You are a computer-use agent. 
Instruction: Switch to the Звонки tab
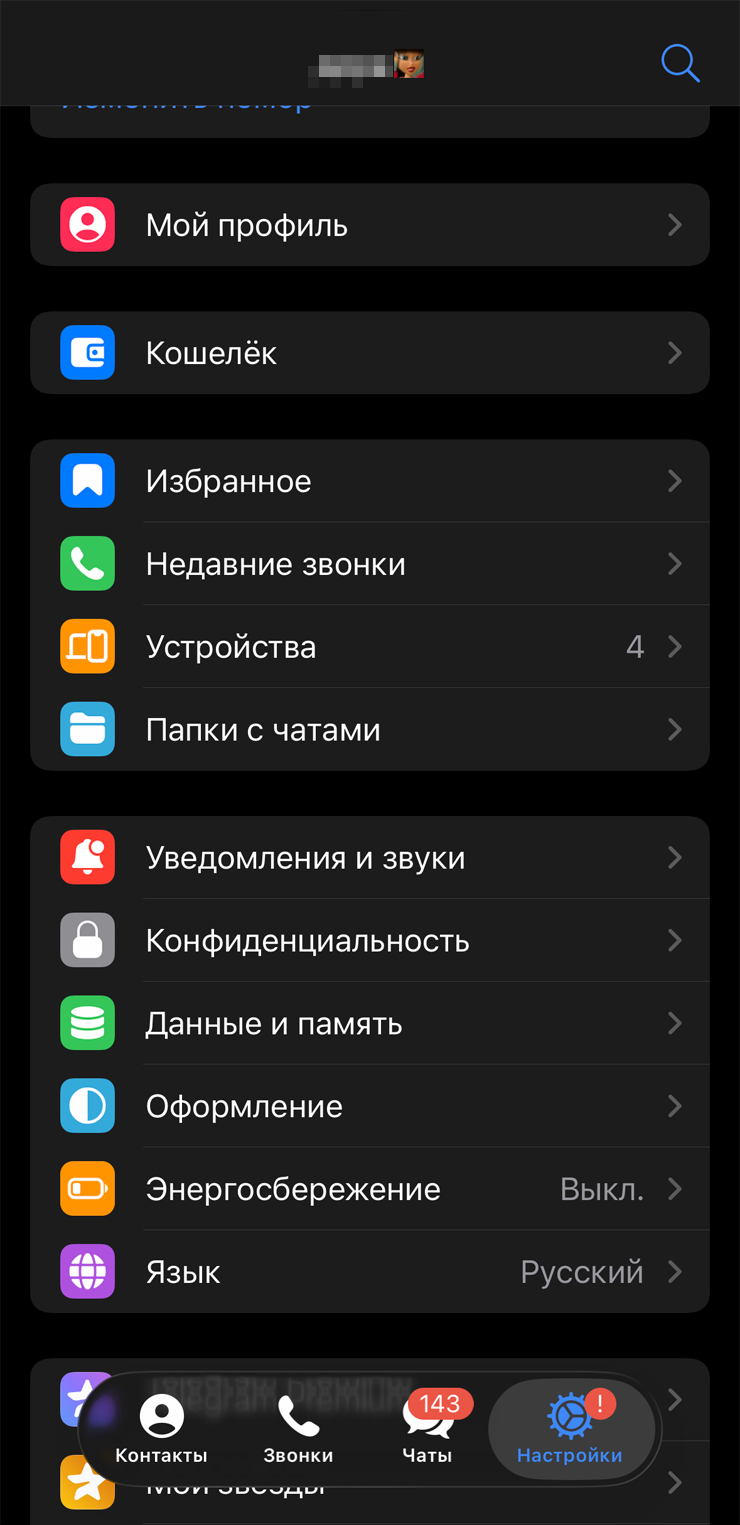pyautogui.click(x=298, y=1430)
